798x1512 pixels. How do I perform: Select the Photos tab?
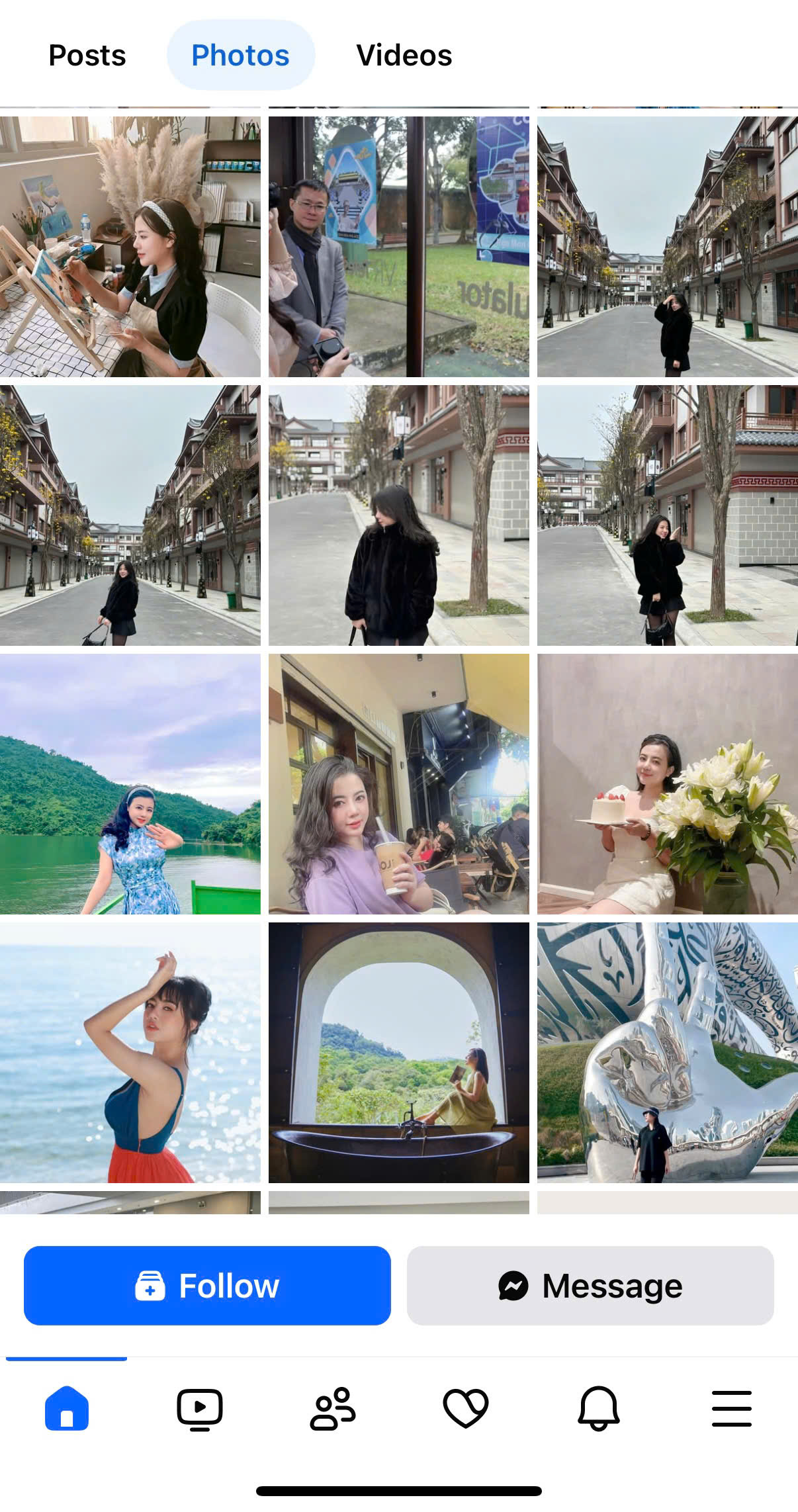pyautogui.click(x=240, y=56)
